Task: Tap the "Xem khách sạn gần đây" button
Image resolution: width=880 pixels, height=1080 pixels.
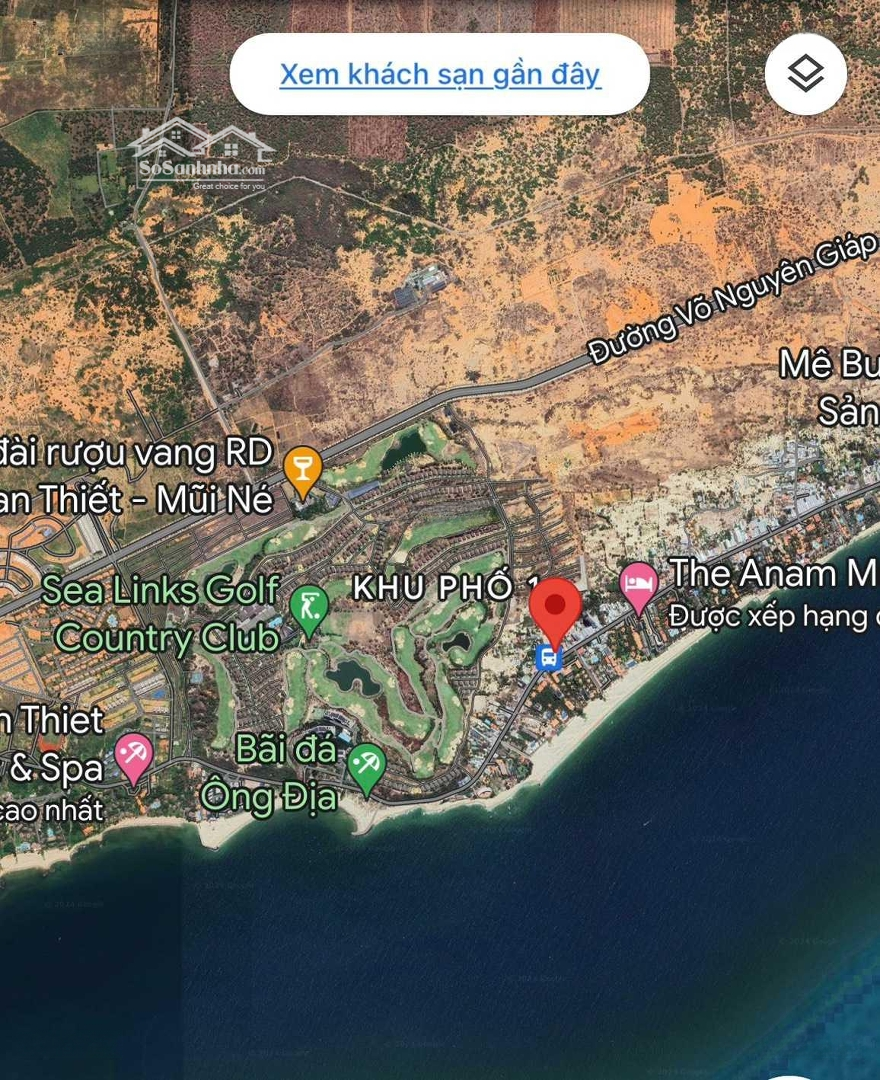Action: [x=440, y=75]
